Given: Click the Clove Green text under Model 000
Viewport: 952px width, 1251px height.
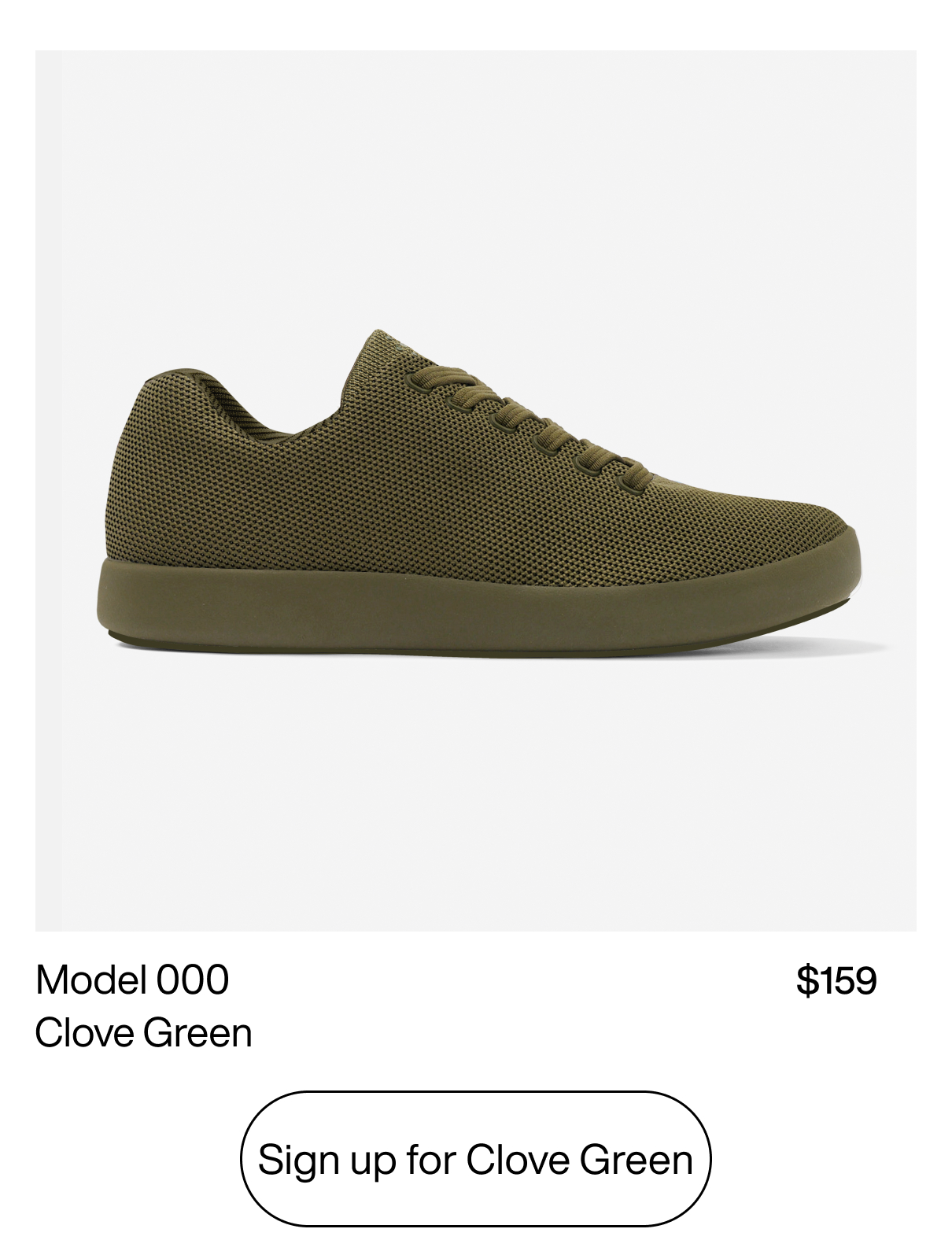Looking at the screenshot, I should [x=144, y=1031].
